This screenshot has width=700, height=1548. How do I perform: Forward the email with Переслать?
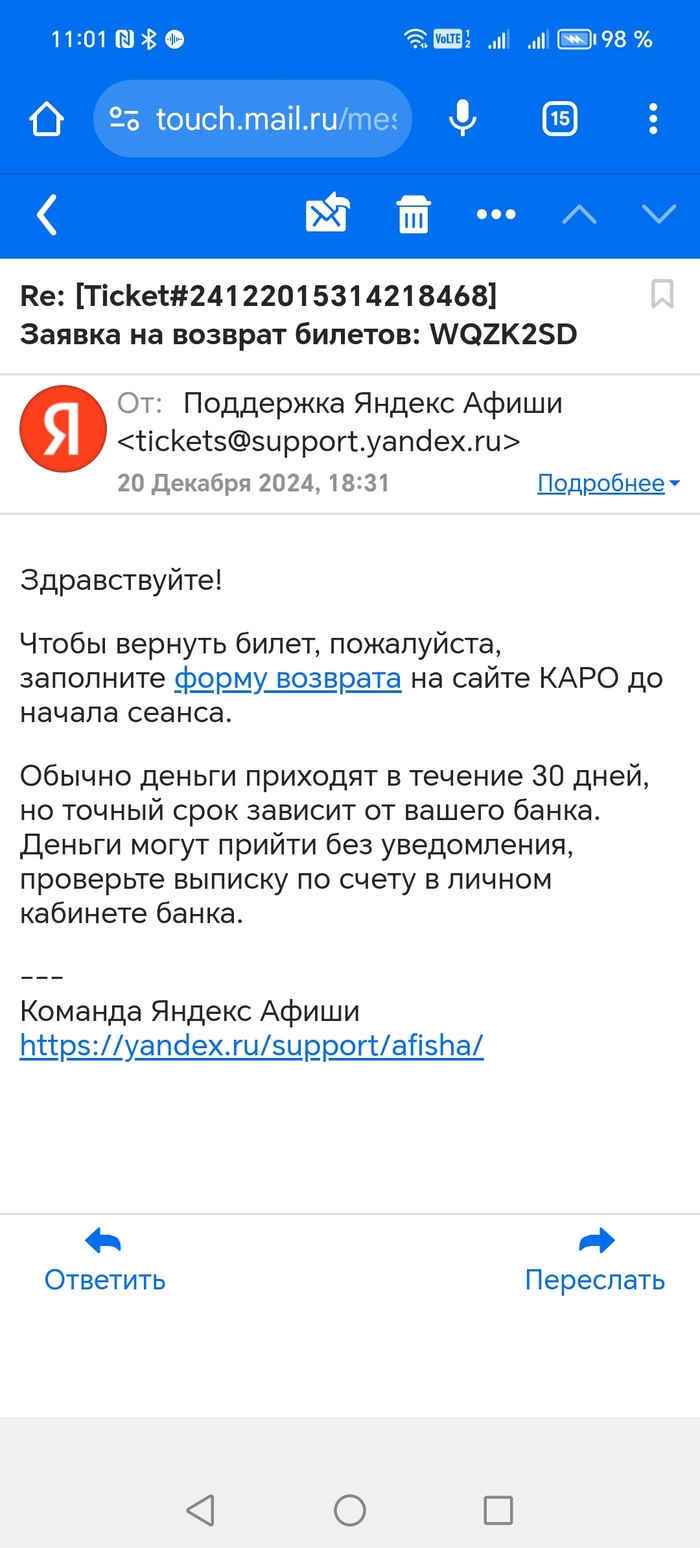pyautogui.click(x=595, y=1260)
